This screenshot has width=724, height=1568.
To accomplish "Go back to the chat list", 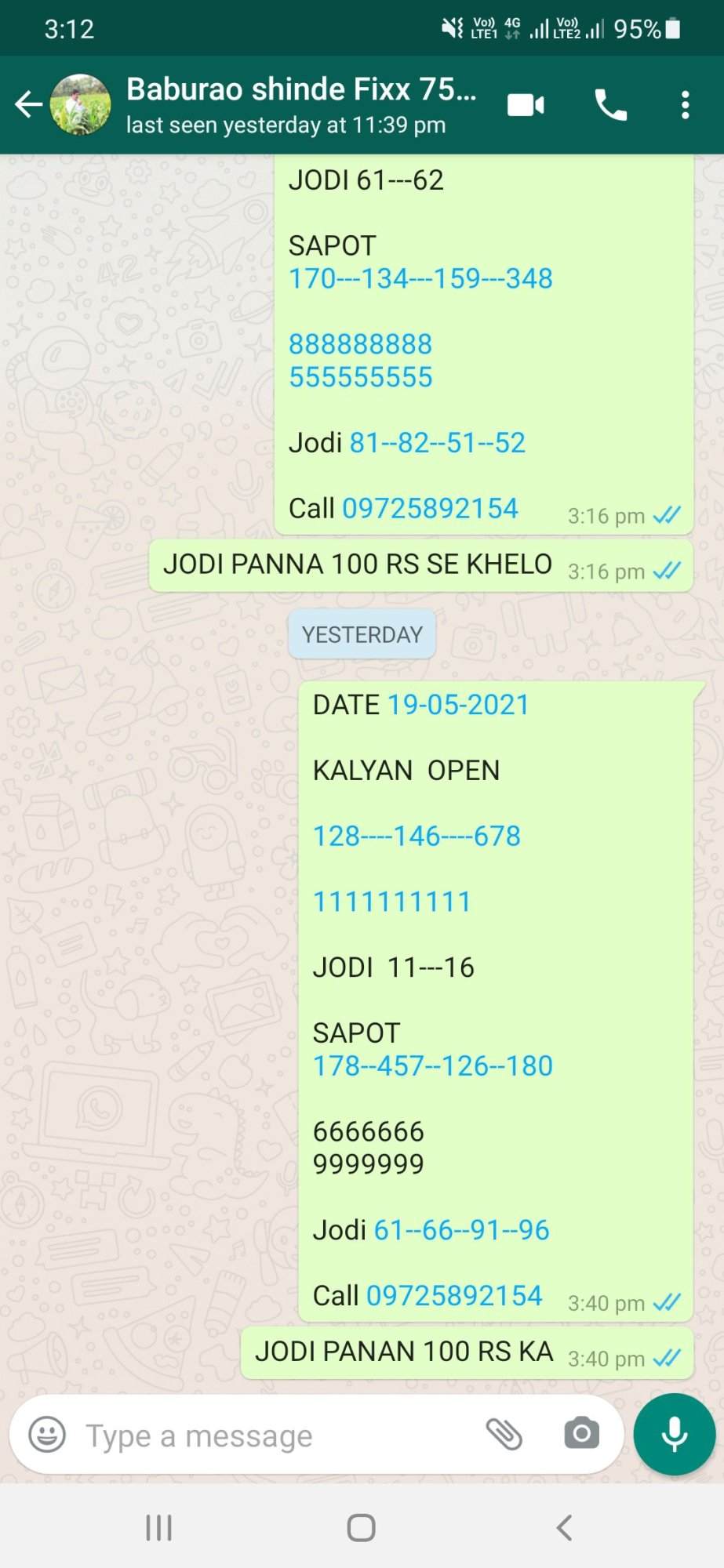I will click(28, 104).
